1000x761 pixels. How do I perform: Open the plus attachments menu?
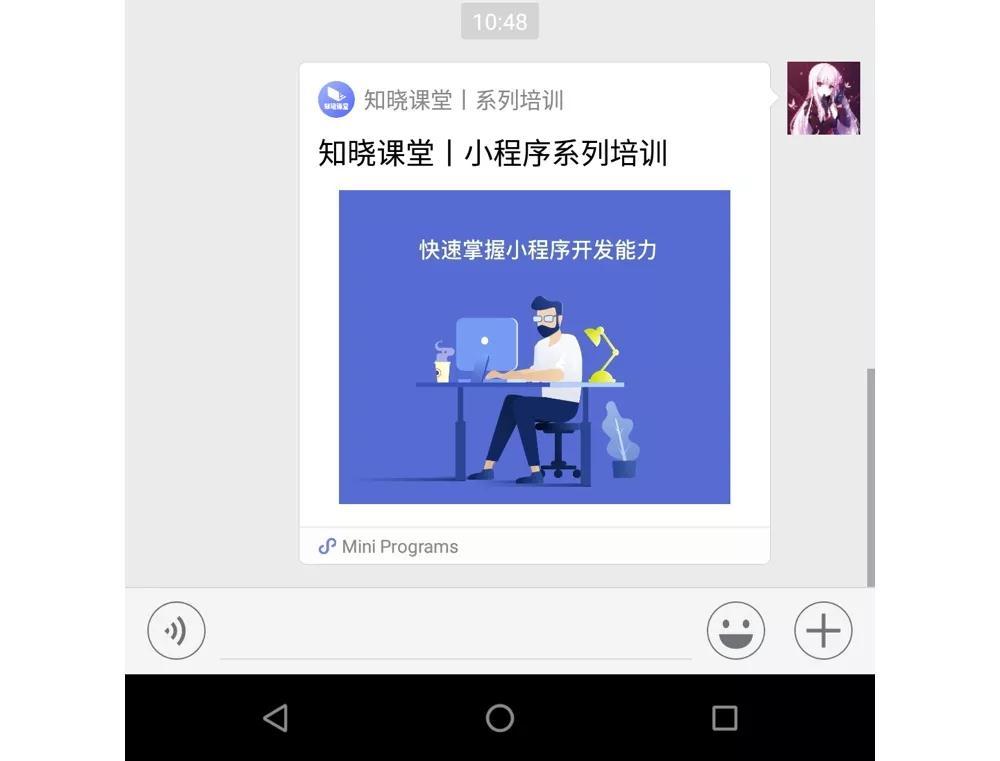(823, 631)
